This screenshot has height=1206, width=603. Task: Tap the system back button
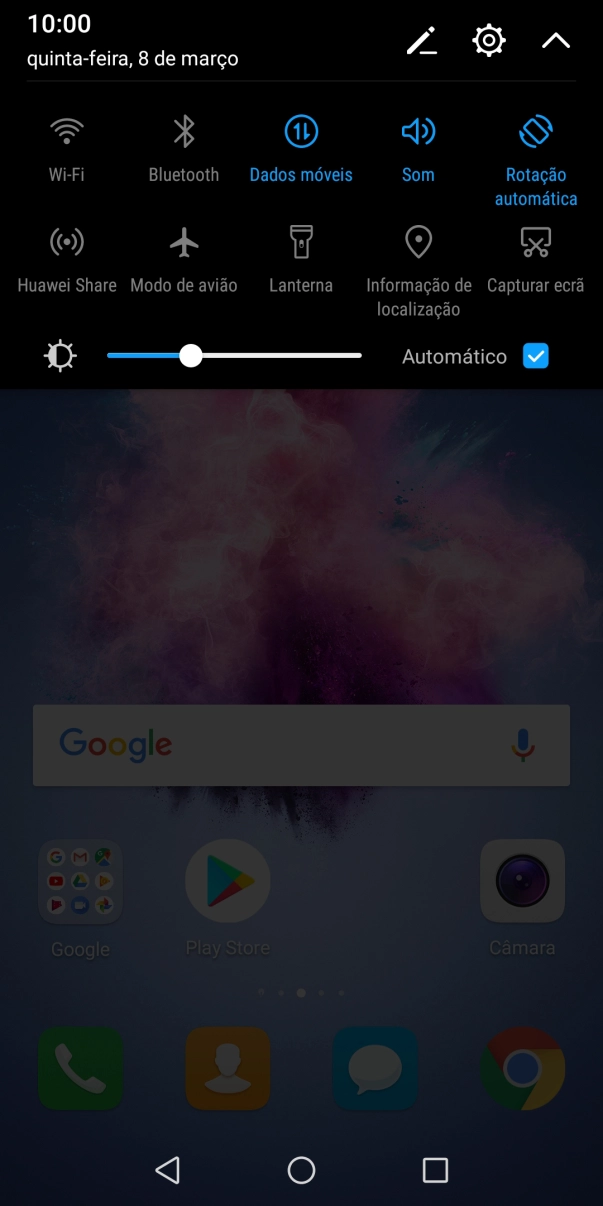pyautogui.click(x=168, y=1170)
